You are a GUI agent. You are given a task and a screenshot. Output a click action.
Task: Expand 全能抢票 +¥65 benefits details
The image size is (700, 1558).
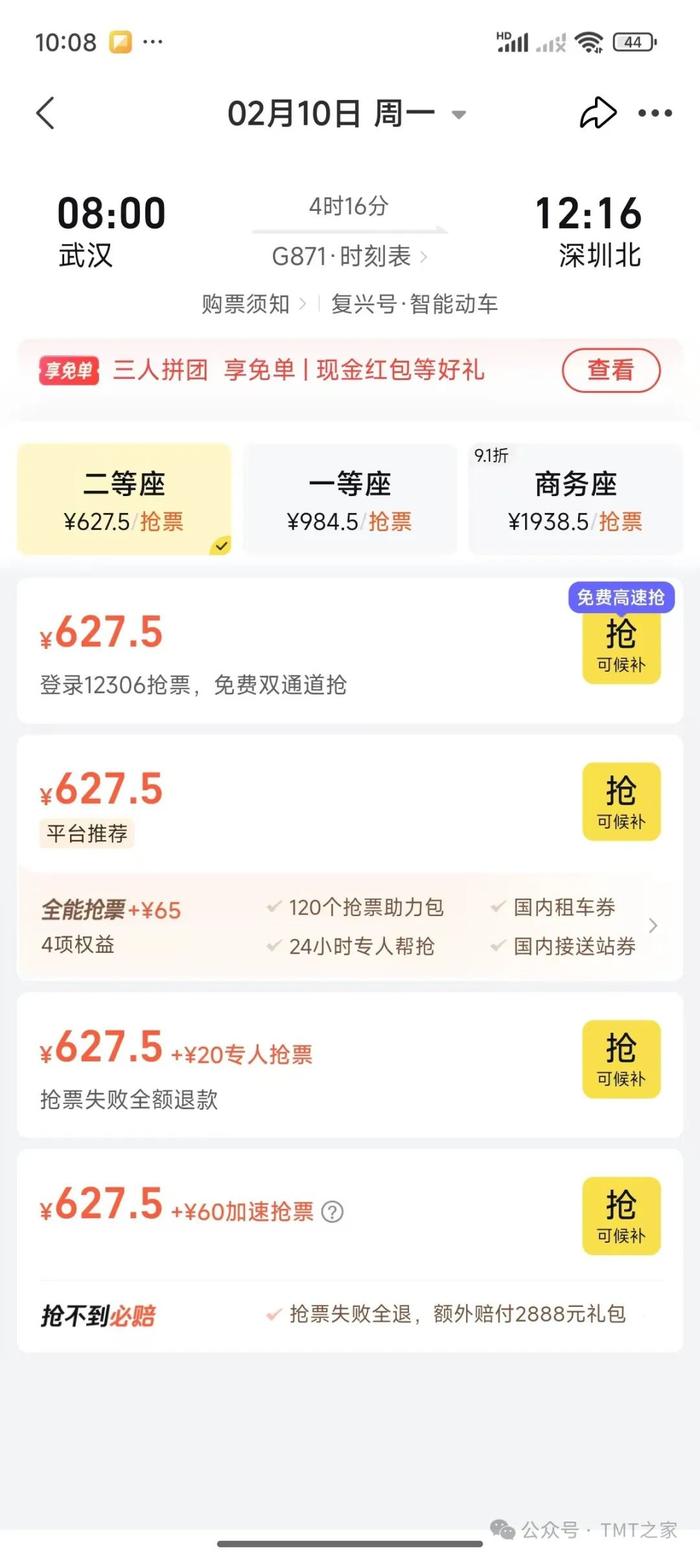[653, 926]
